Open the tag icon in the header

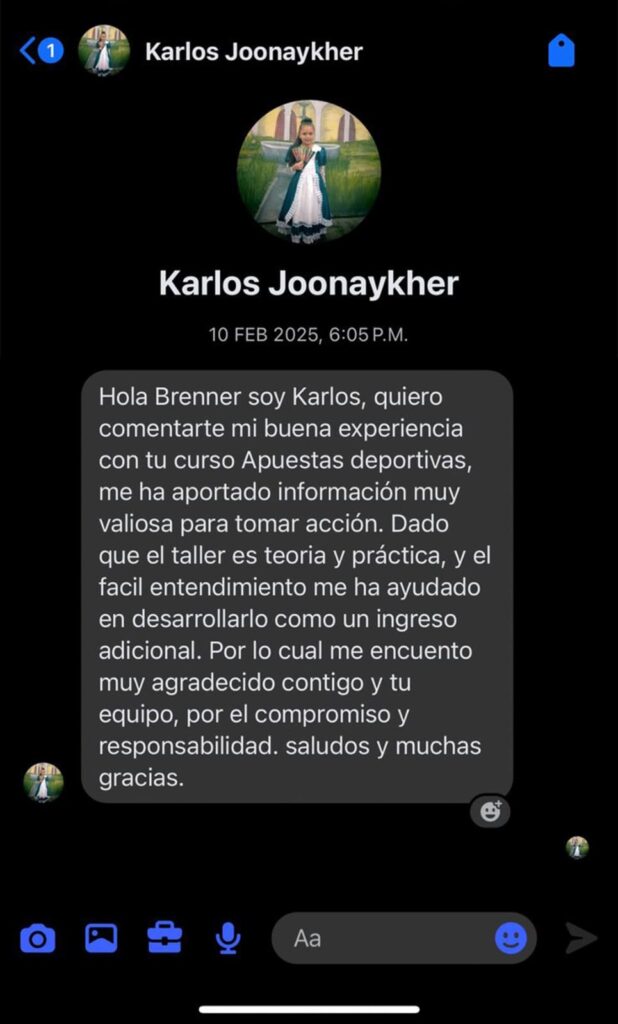561,50
